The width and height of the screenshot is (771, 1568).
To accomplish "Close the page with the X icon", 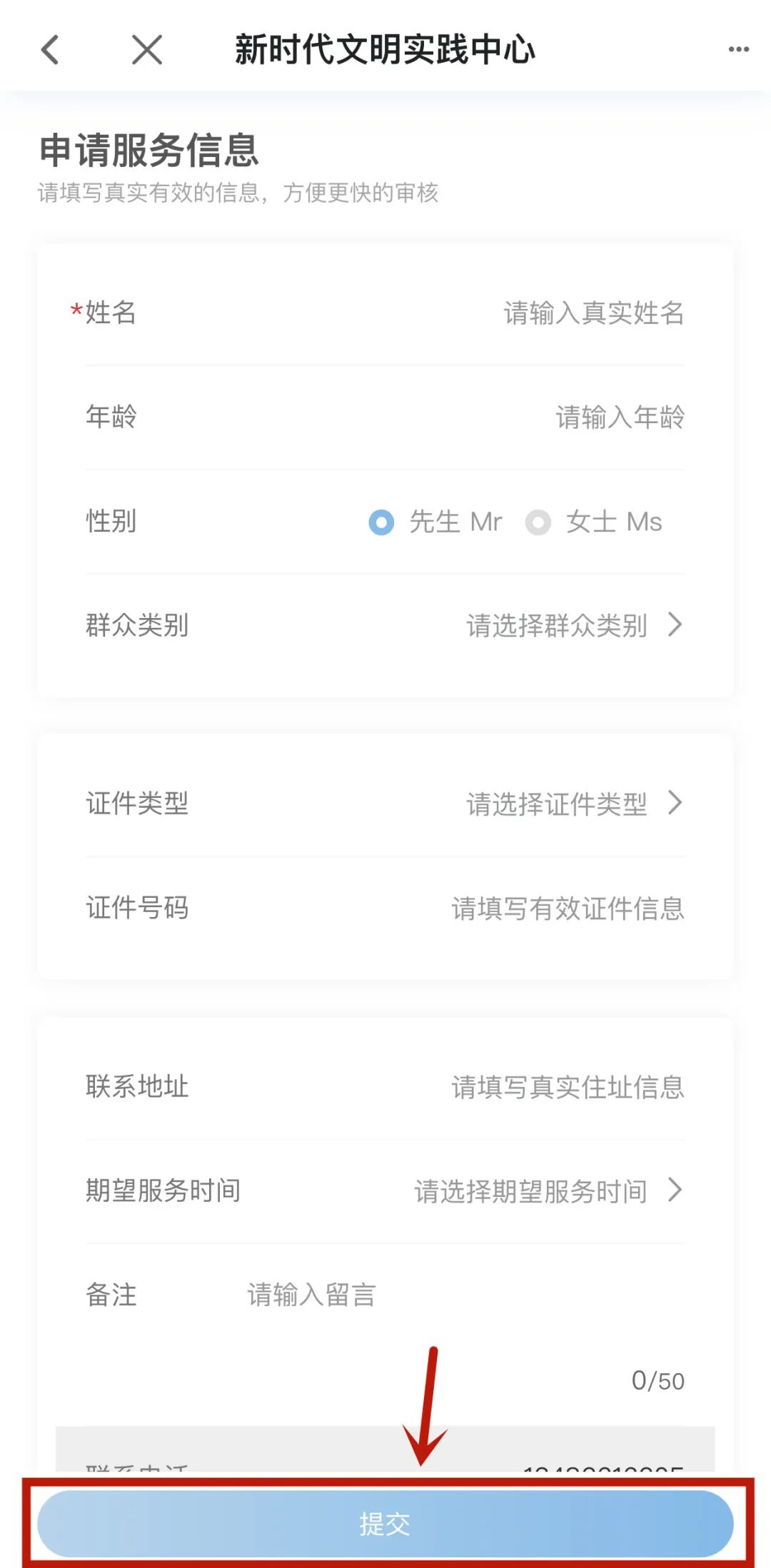I will click(x=146, y=50).
